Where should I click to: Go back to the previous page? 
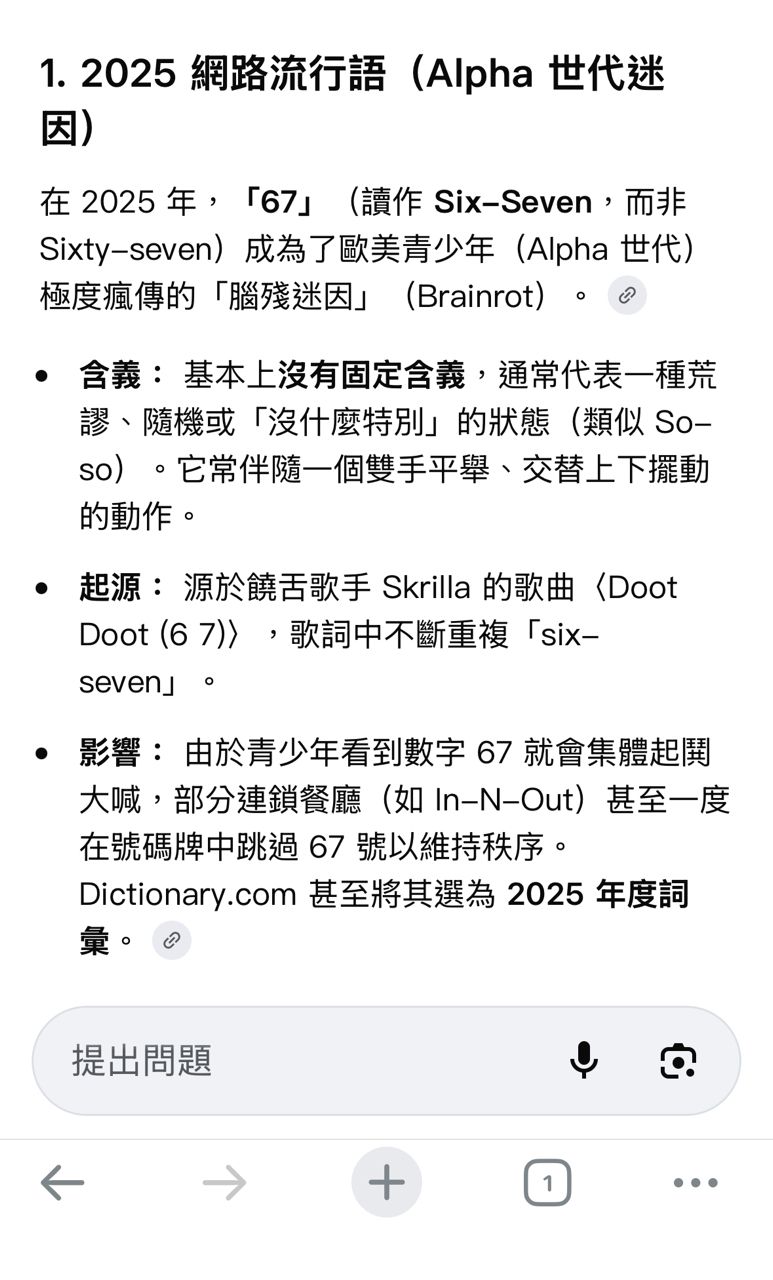[62, 1183]
